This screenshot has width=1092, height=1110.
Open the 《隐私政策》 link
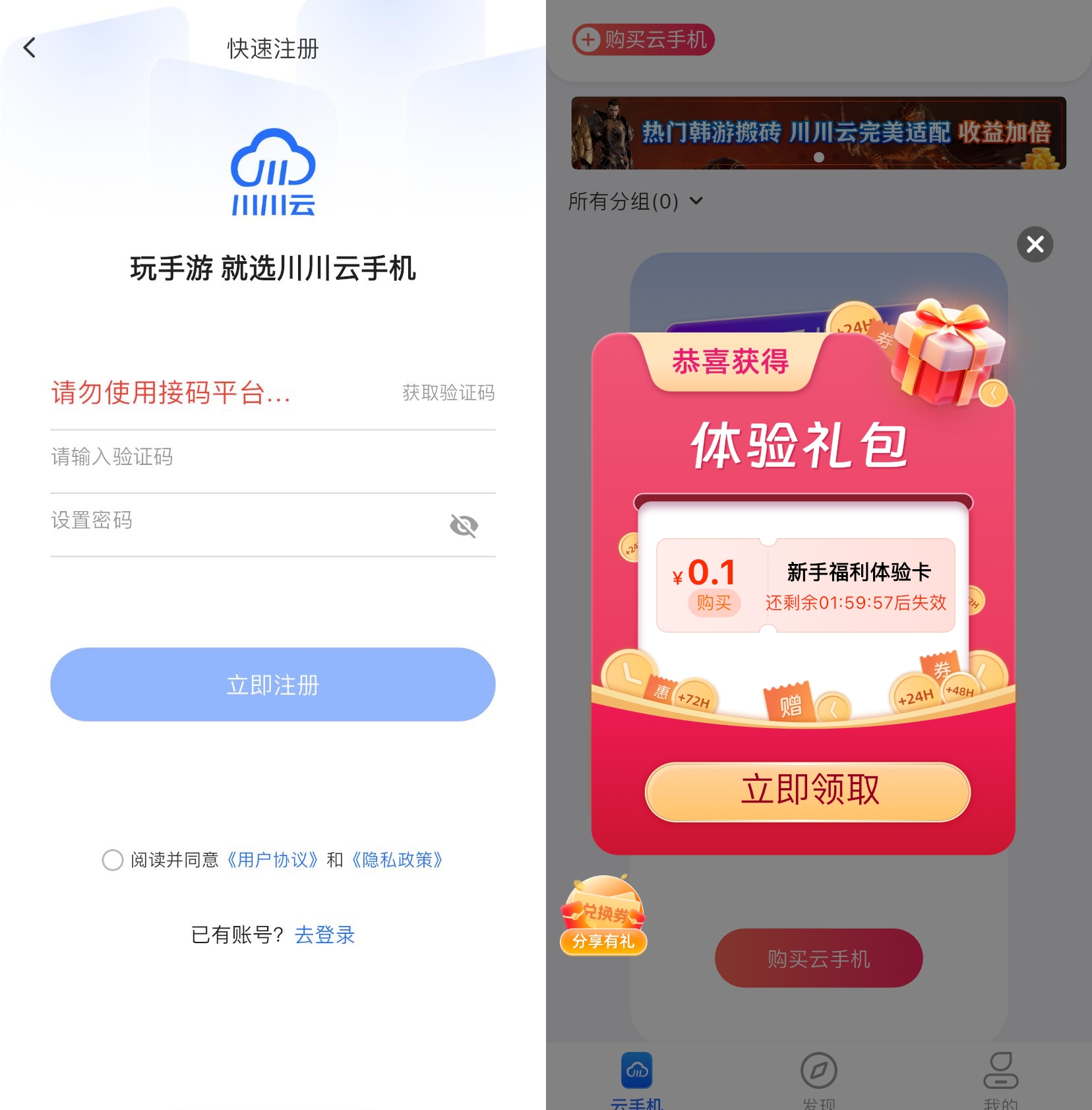397,860
